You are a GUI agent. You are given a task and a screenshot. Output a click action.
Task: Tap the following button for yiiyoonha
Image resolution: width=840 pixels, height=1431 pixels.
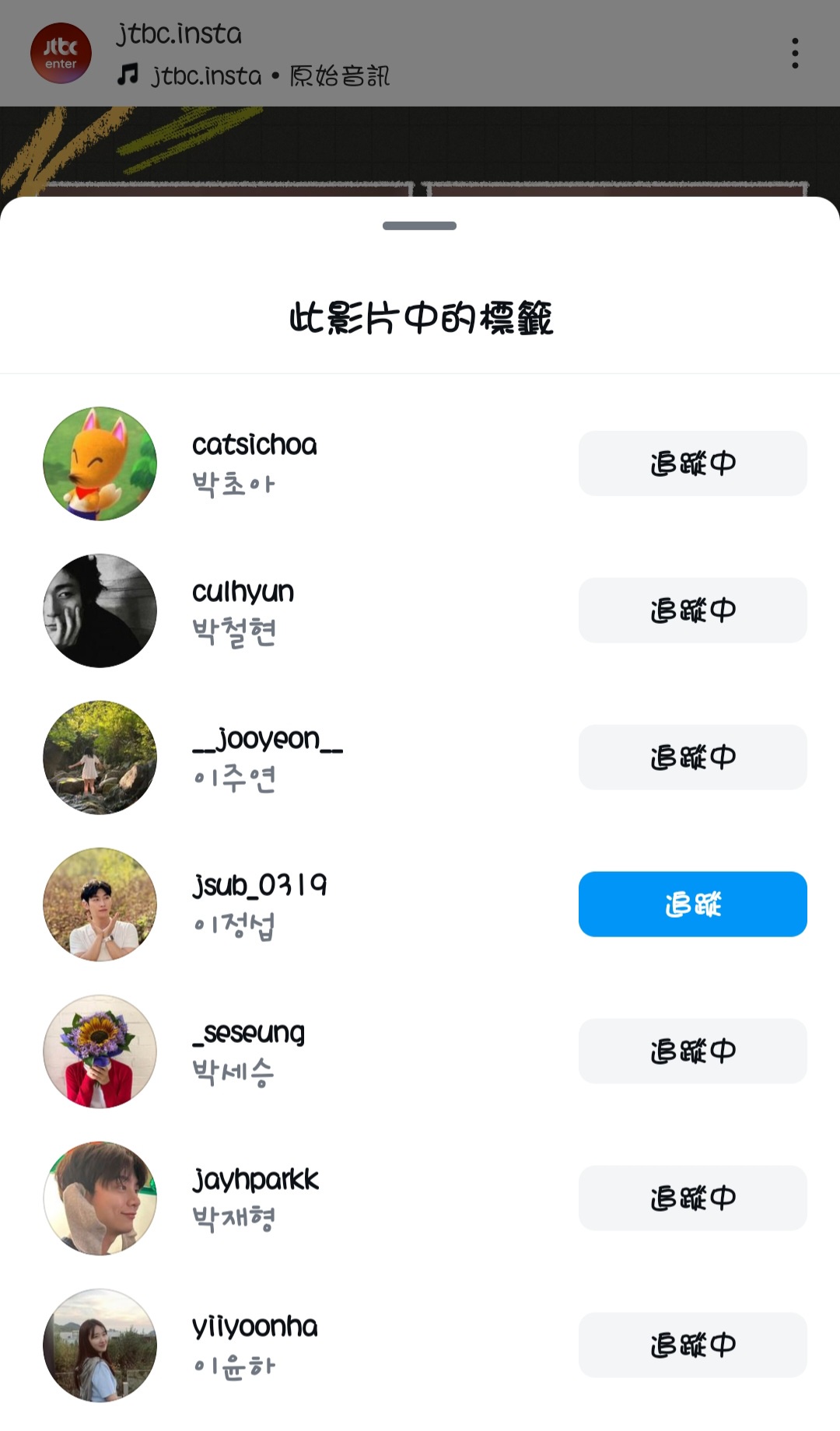pos(692,1345)
